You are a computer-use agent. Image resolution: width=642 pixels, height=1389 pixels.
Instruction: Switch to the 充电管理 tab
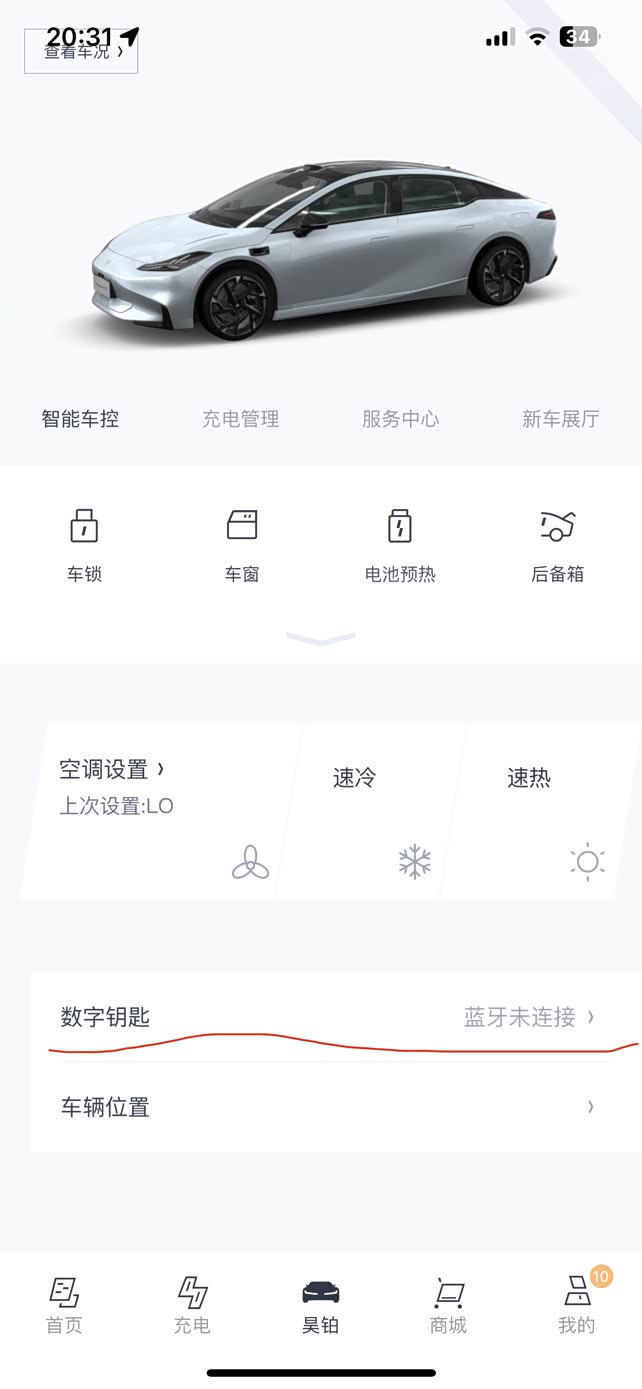coord(240,419)
